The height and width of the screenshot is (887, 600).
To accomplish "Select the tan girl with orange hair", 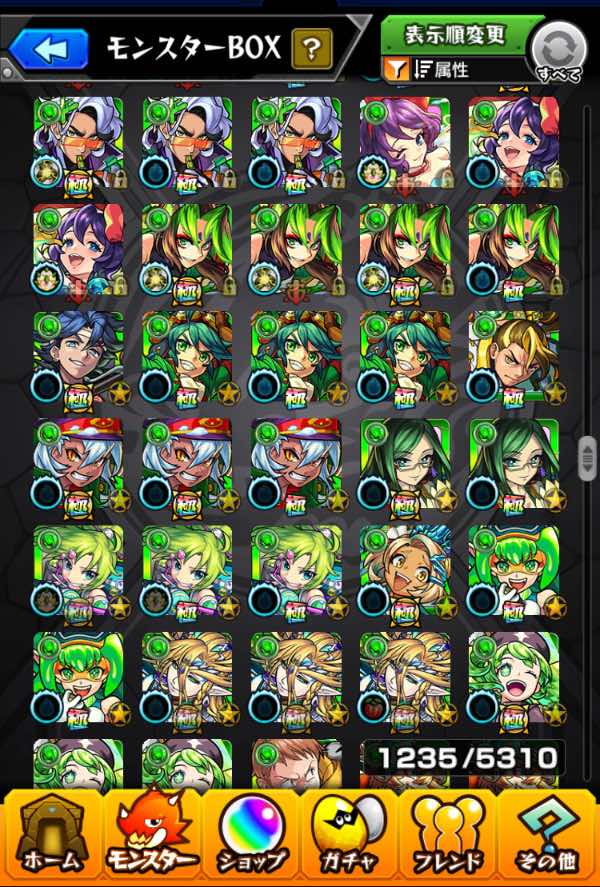I will pyautogui.click(x=404, y=571).
